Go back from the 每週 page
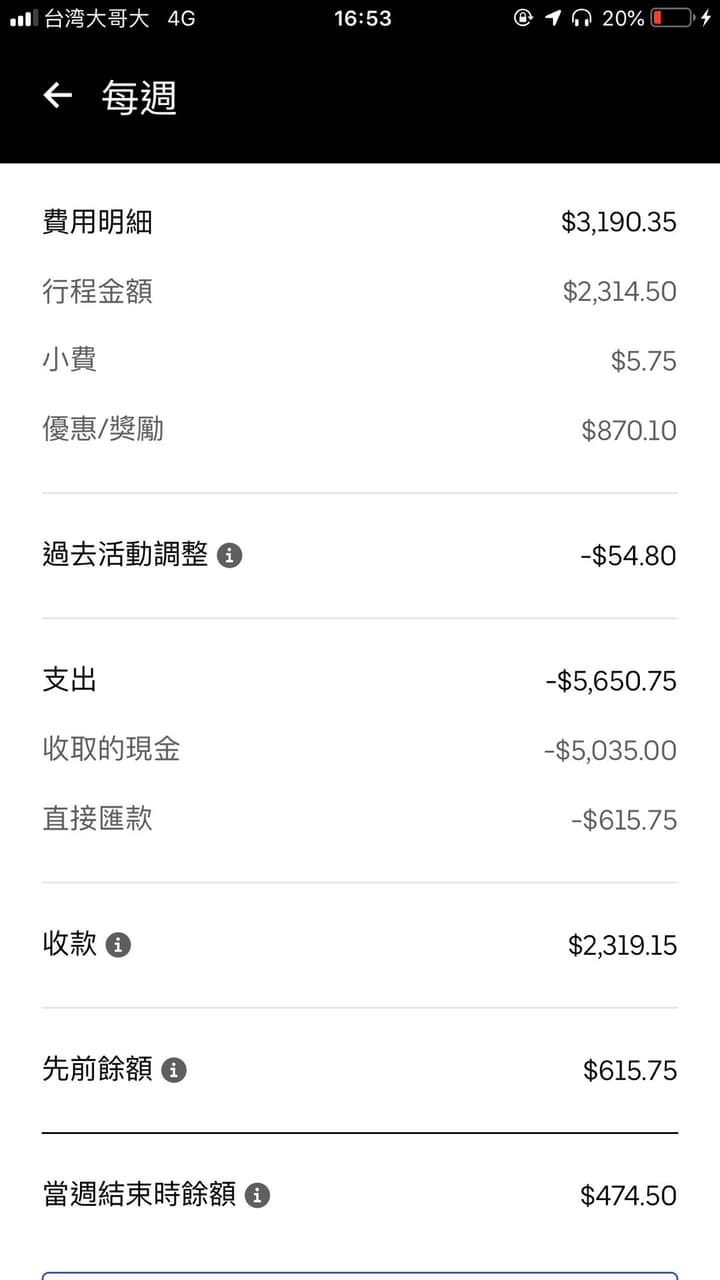The image size is (720, 1280). pyautogui.click(x=58, y=96)
